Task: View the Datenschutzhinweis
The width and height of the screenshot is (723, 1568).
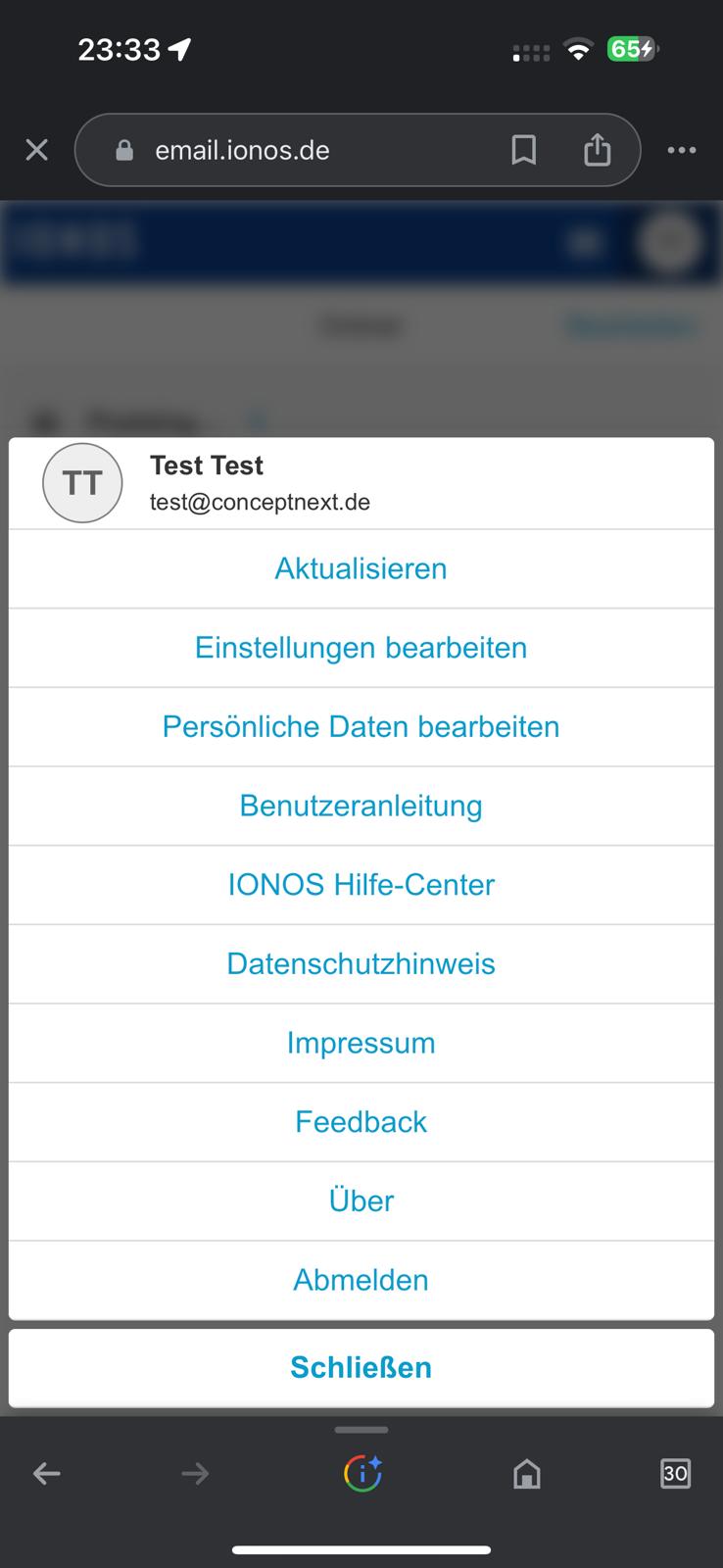Action: click(361, 963)
